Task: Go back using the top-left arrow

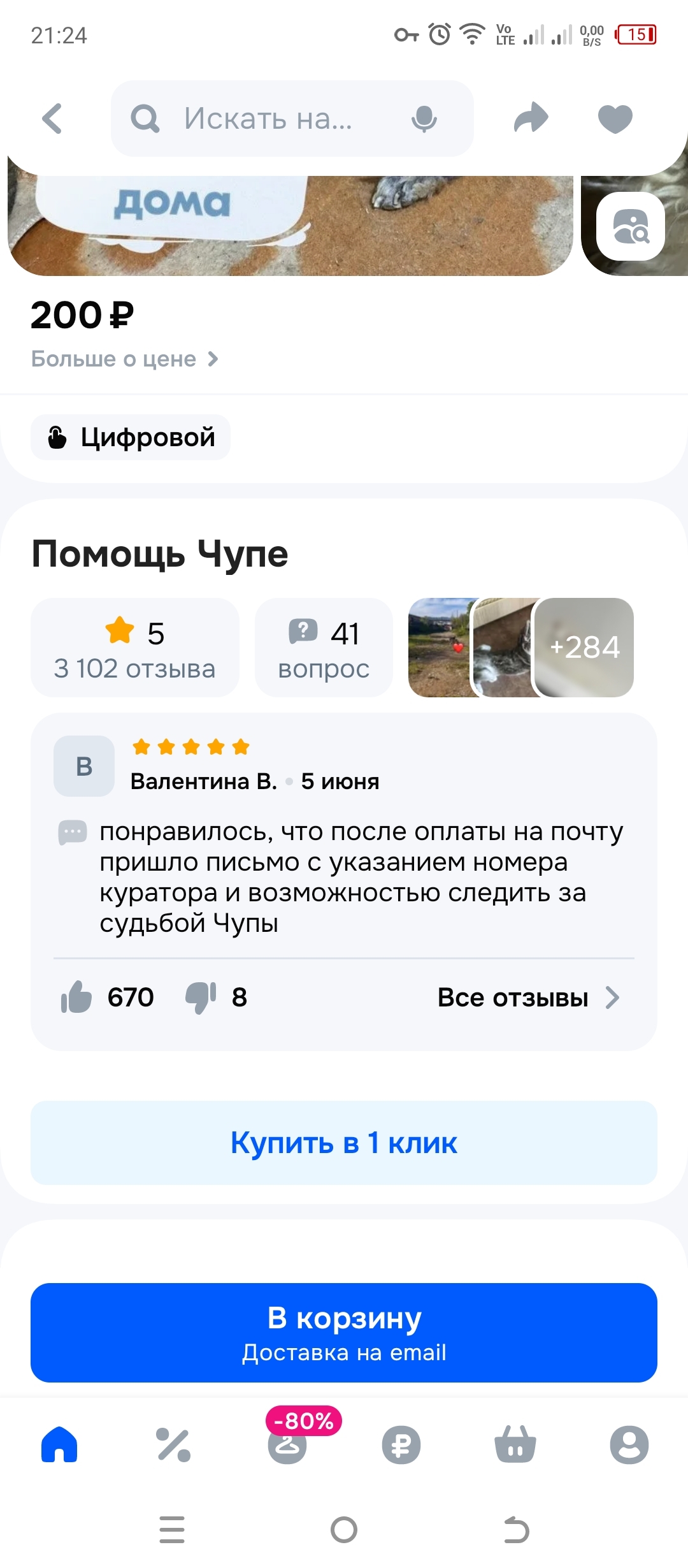Action: [x=52, y=119]
